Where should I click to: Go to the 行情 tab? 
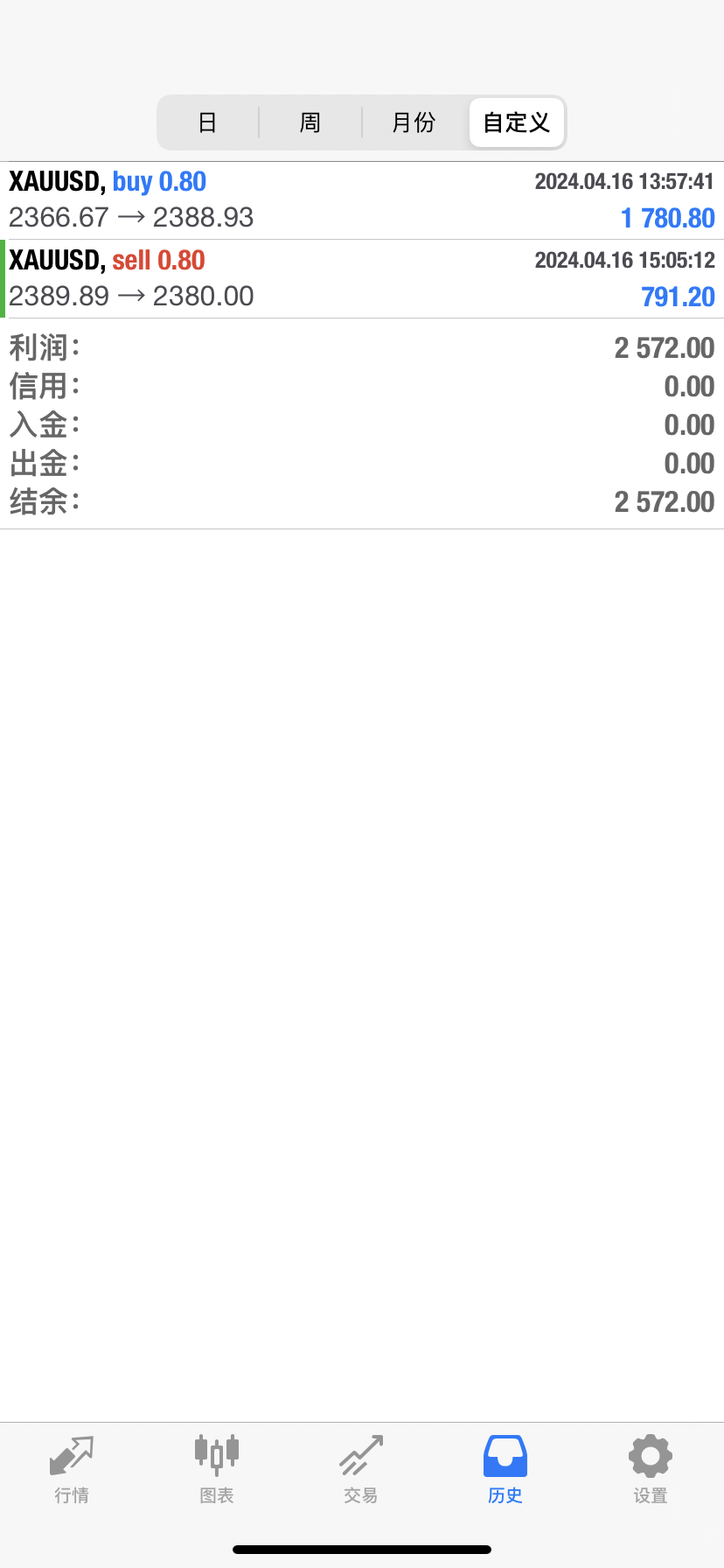coord(72,1469)
